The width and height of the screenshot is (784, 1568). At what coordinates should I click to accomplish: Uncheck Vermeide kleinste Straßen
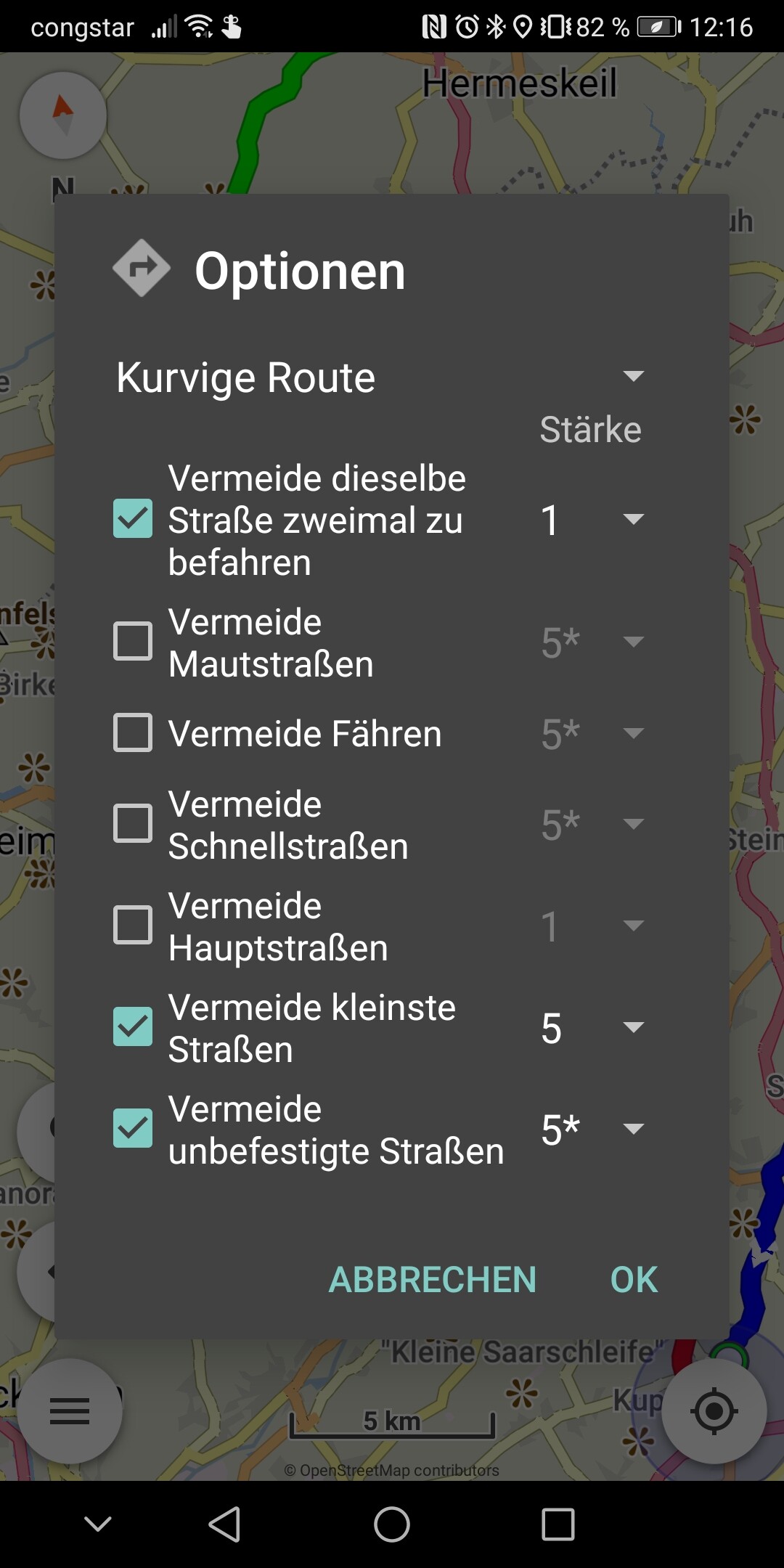[133, 1026]
